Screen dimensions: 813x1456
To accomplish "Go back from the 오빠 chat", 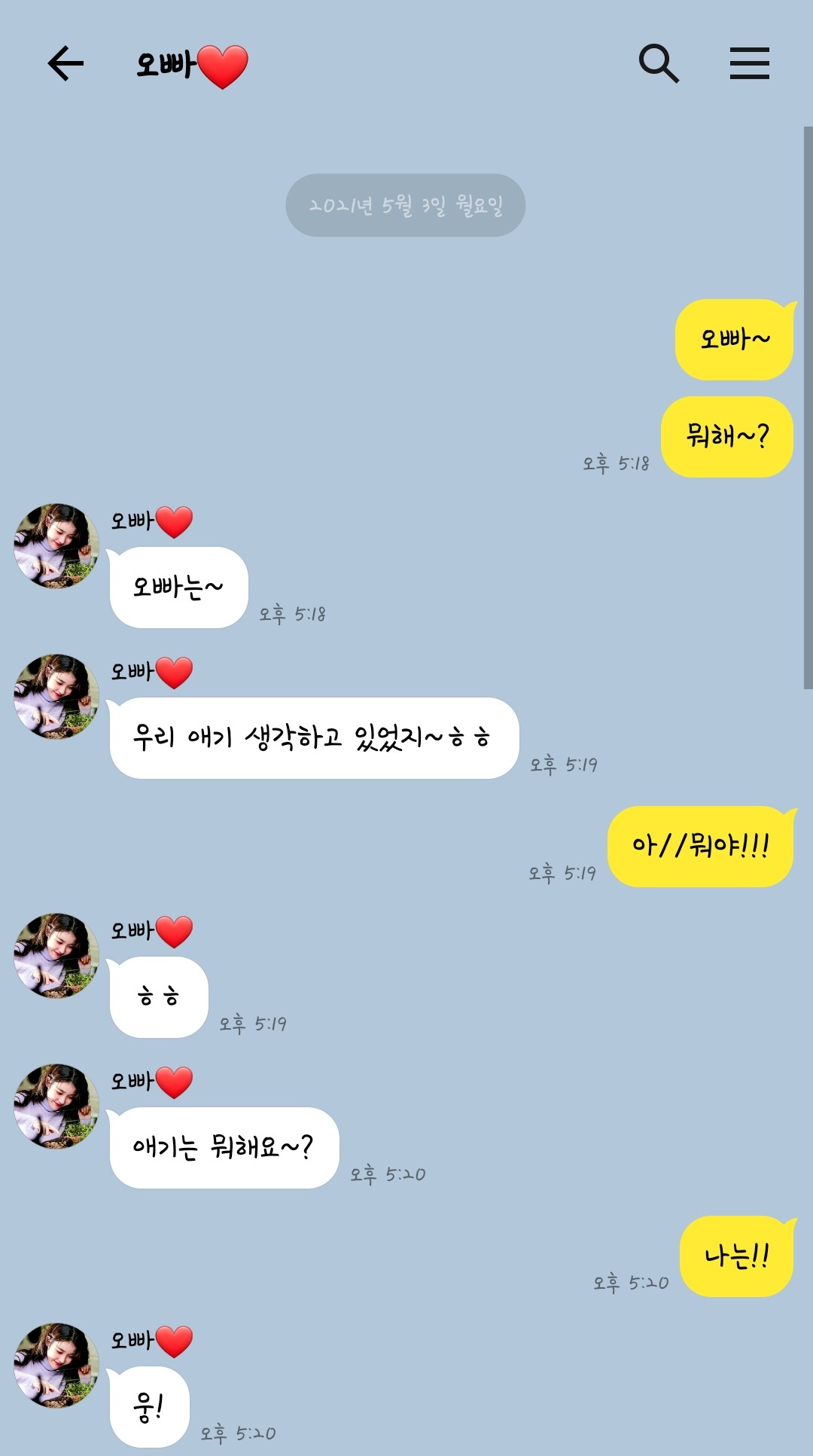I will 65,63.
